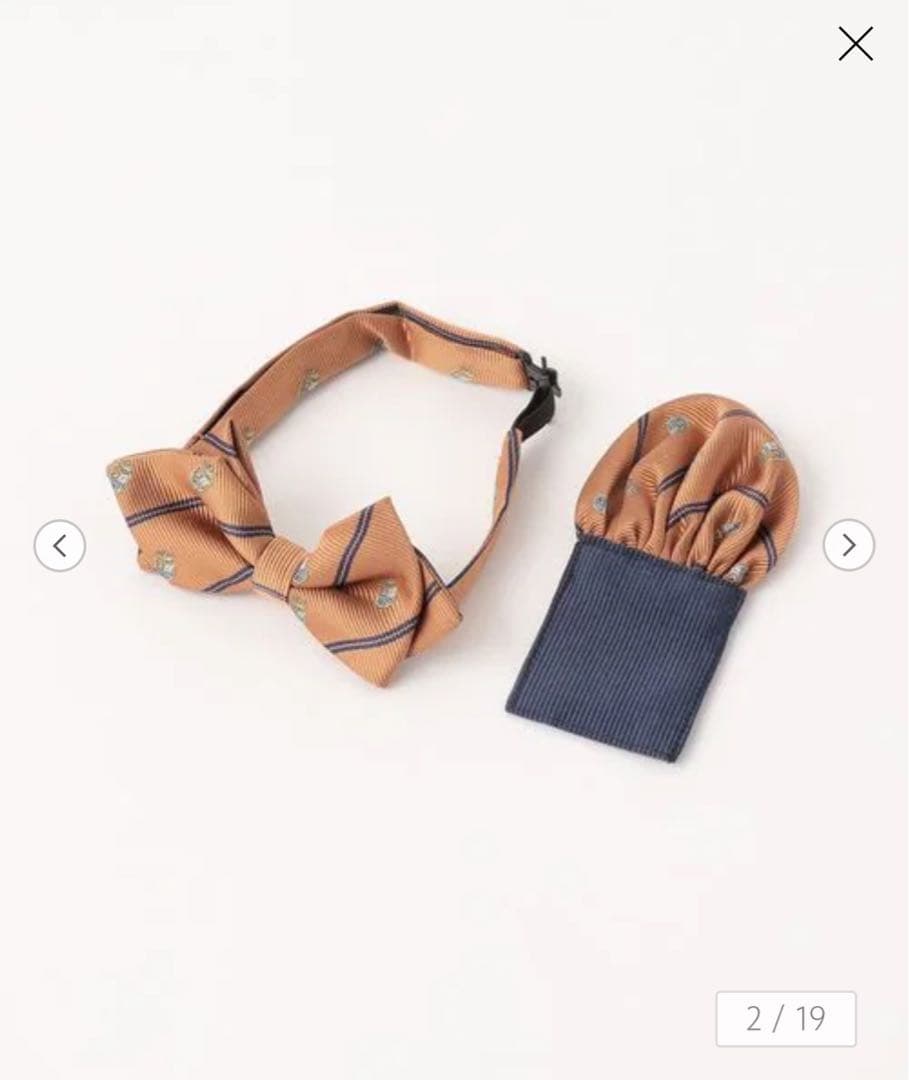
Task: Go back to the previous product photo
Action: pos(60,545)
